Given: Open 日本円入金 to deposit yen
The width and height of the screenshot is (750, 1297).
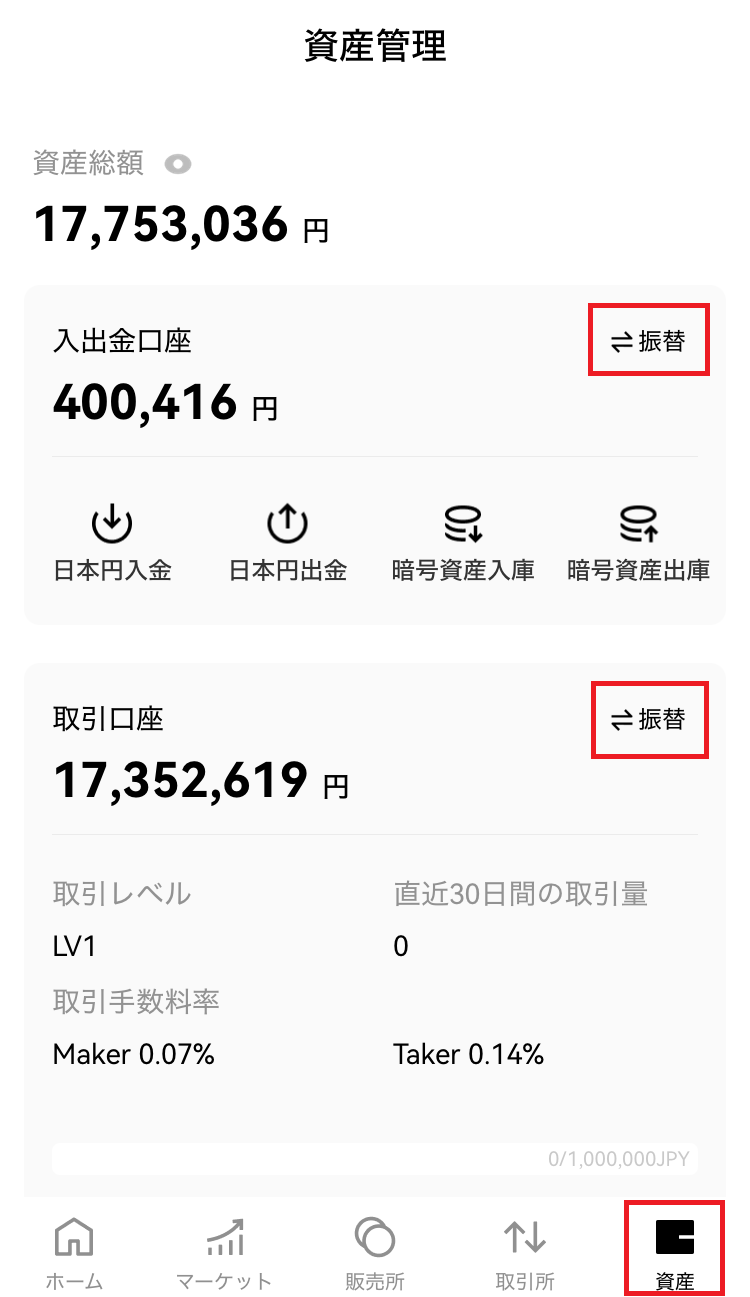Looking at the screenshot, I should click(x=112, y=543).
